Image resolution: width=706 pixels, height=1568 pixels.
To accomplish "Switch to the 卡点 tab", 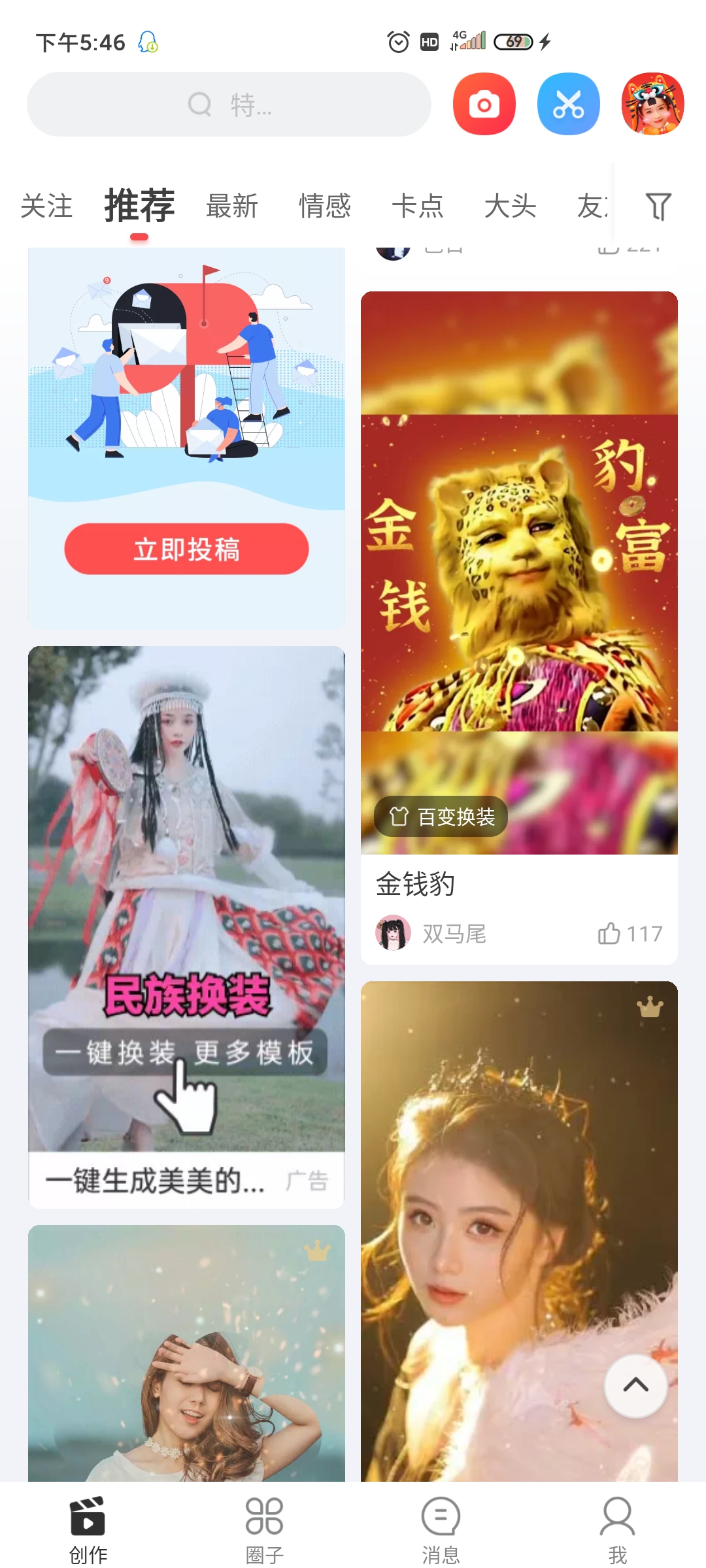I will click(418, 206).
